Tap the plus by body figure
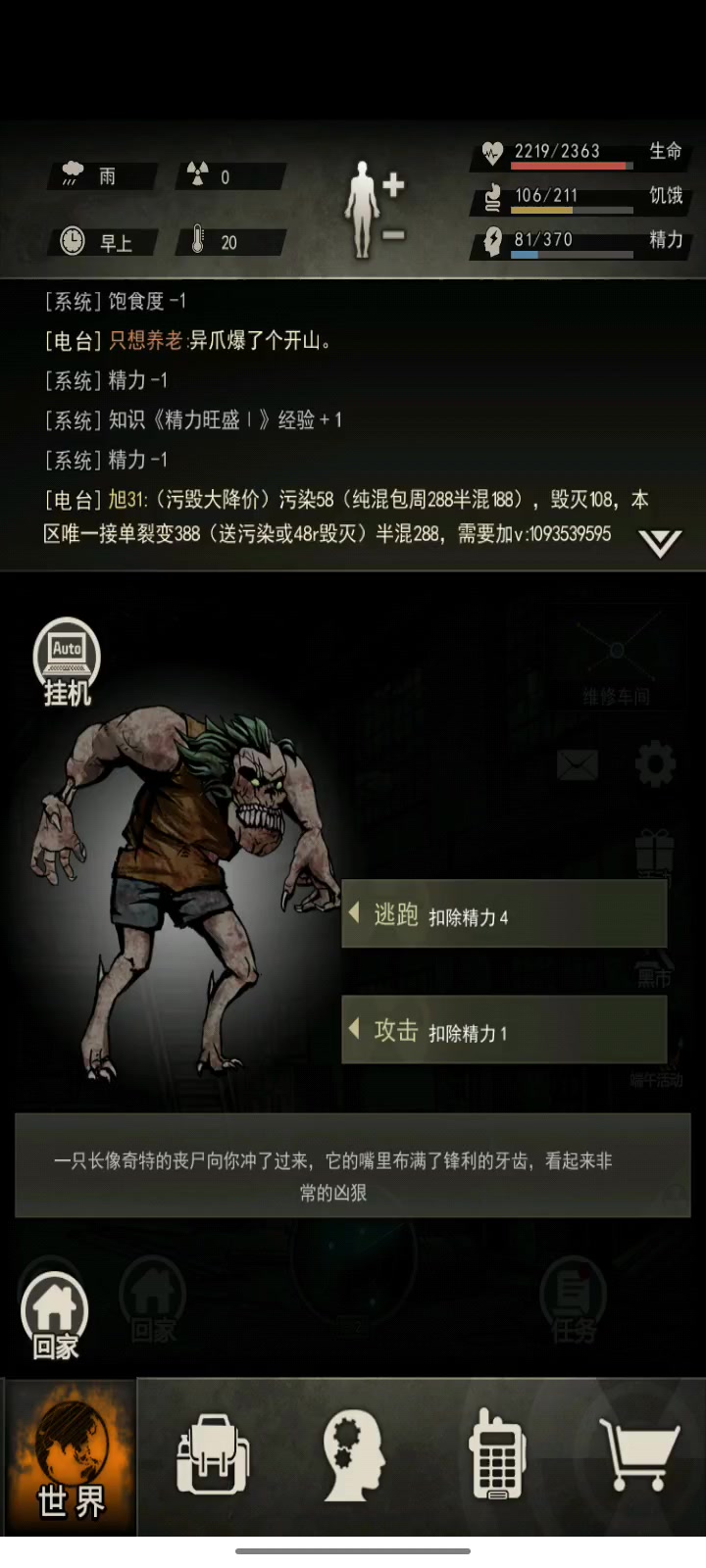Viewport: 706px width, 1568px height. click(x=393, y=185)
